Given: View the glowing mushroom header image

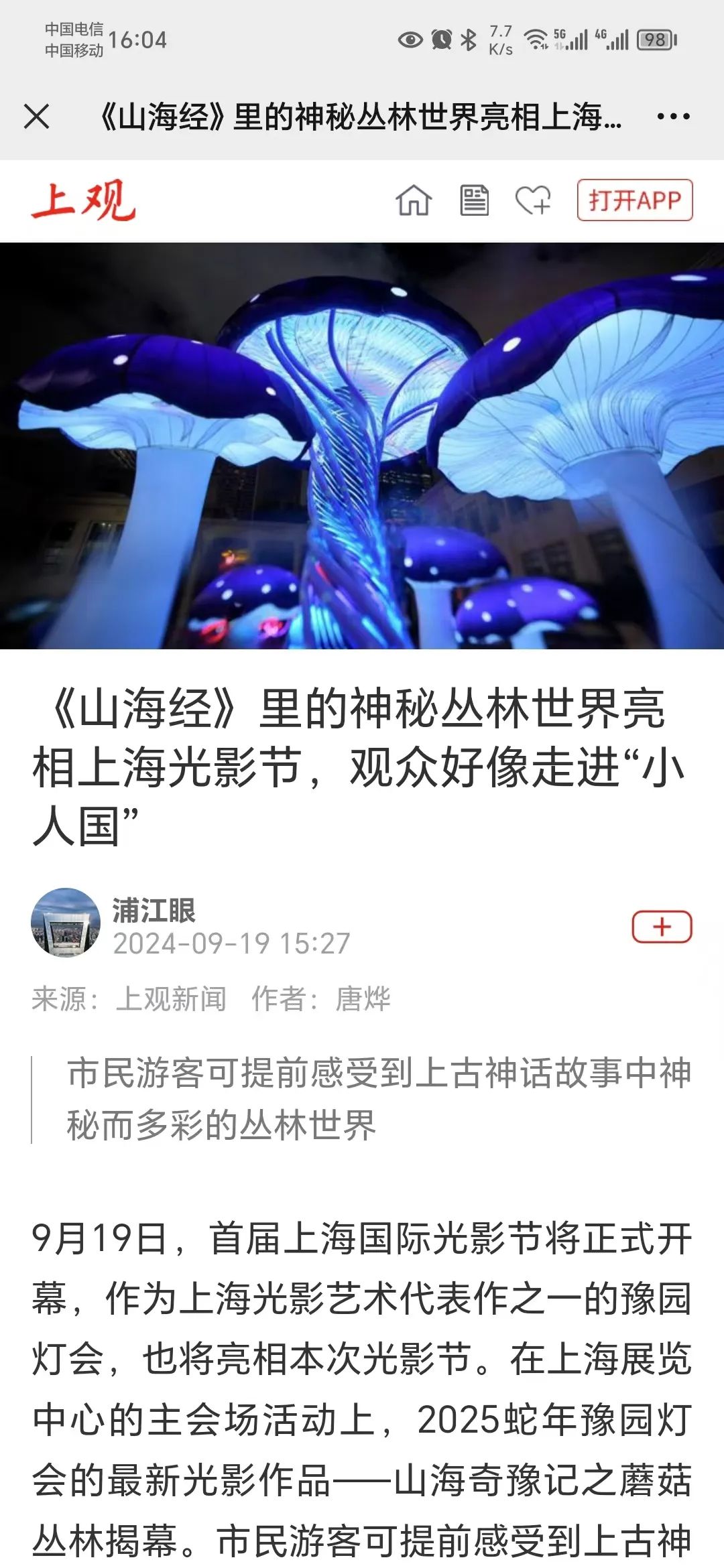Looking at the screenshot, I should point(362,446).
